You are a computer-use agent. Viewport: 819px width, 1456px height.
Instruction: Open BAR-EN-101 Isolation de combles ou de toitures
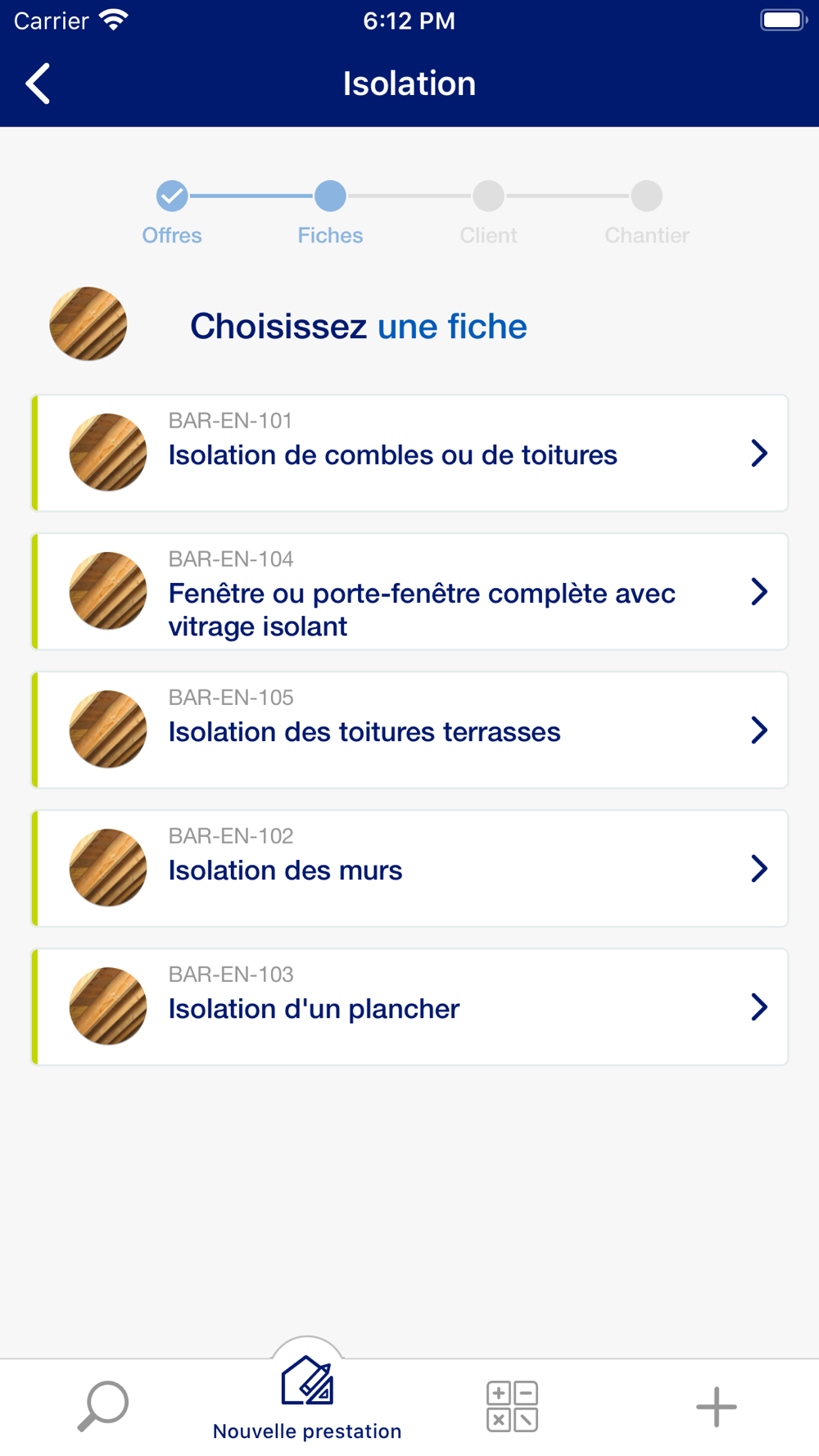409,453
